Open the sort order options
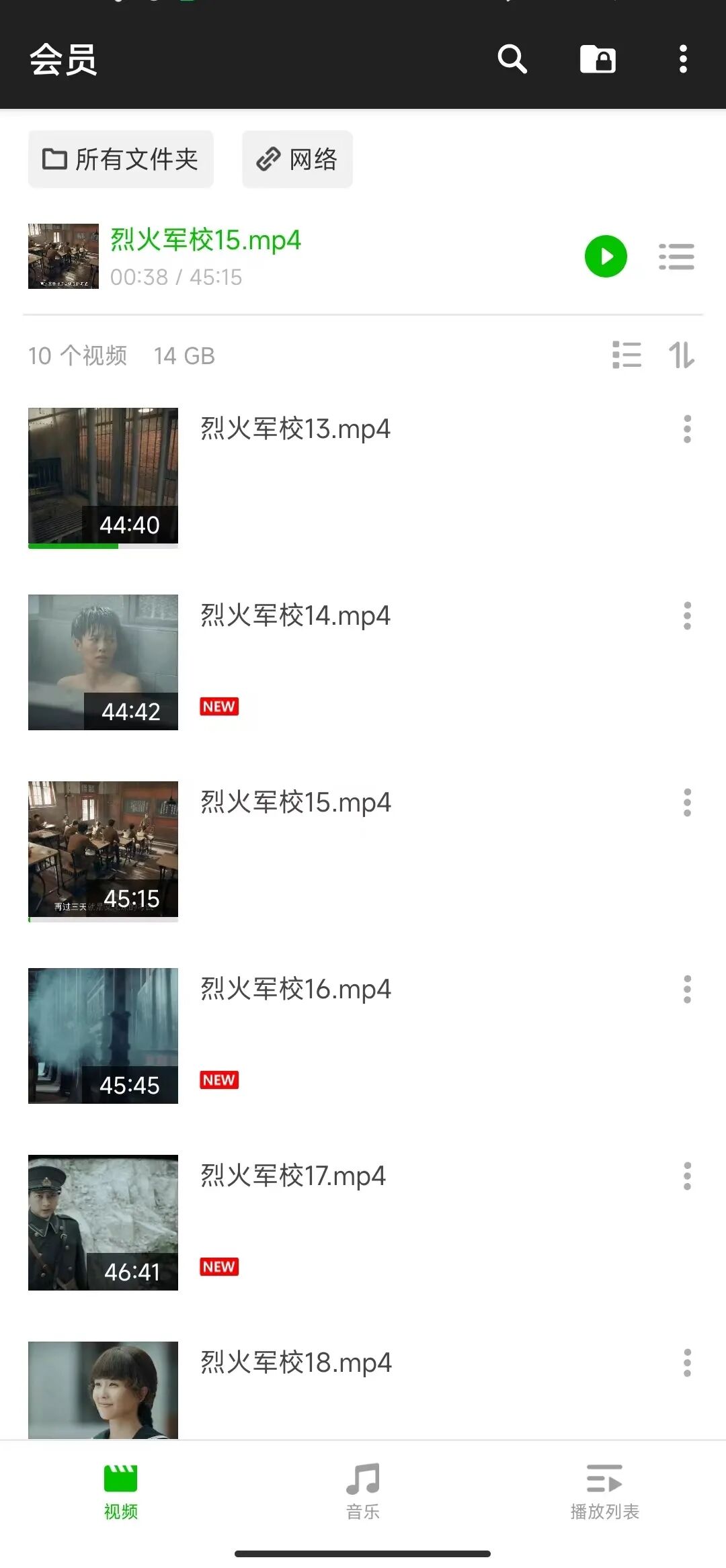Viewport: 726px width, 1568px height. (682, 355)
